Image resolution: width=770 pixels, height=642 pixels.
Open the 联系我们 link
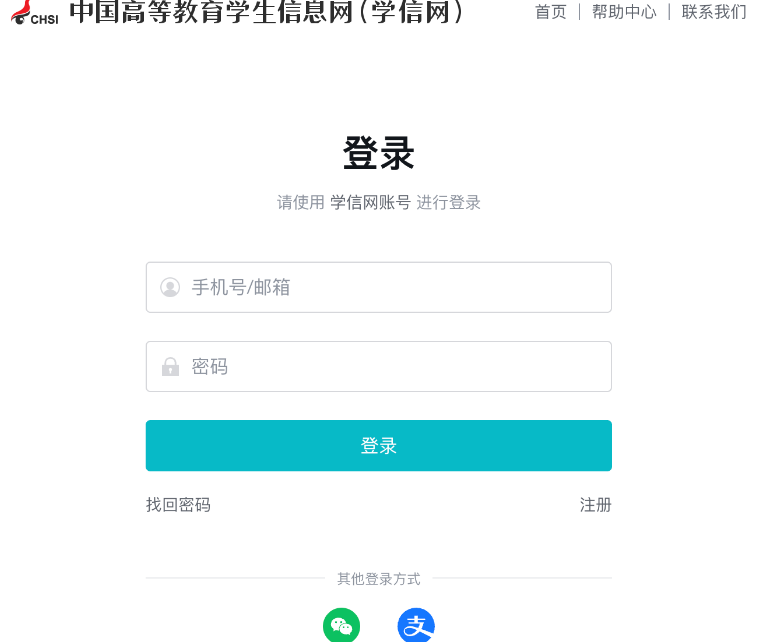(x=713, y=12)
